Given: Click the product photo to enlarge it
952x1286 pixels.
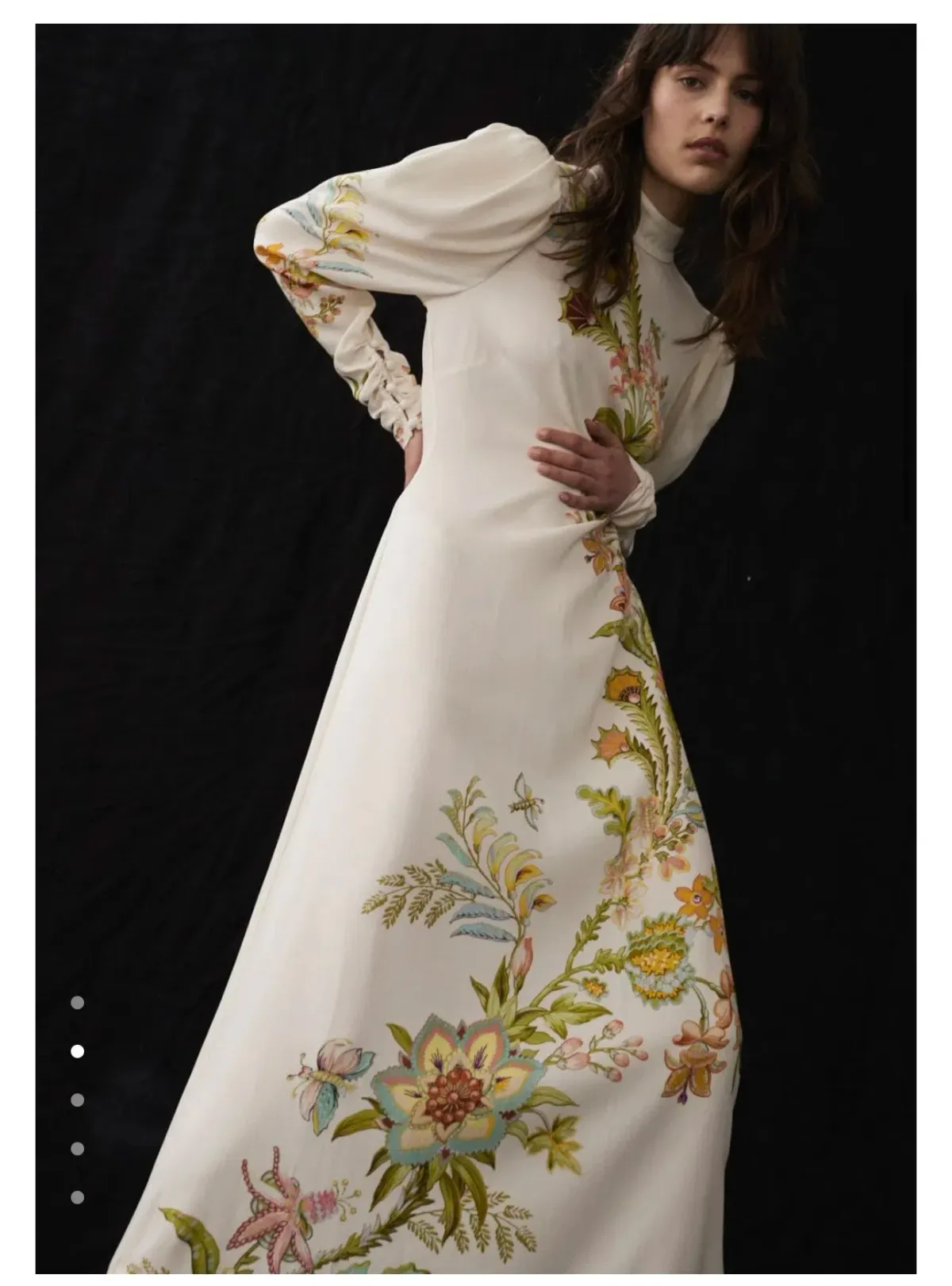Looking at the screenshot, I should click(476, 635).
